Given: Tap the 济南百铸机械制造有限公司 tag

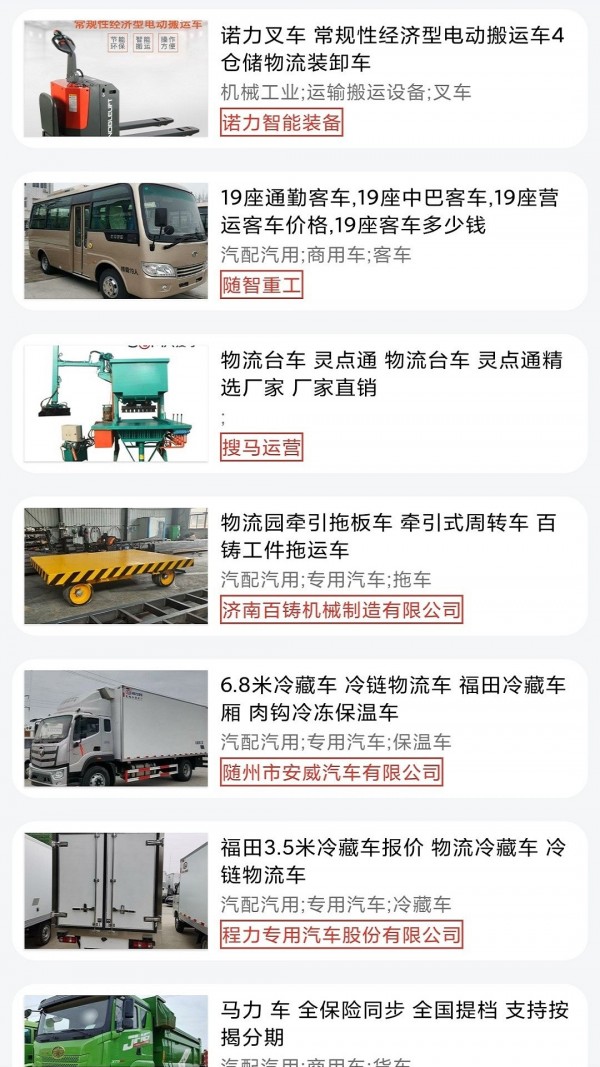Looking at the screenshot, I should (341, 609).
